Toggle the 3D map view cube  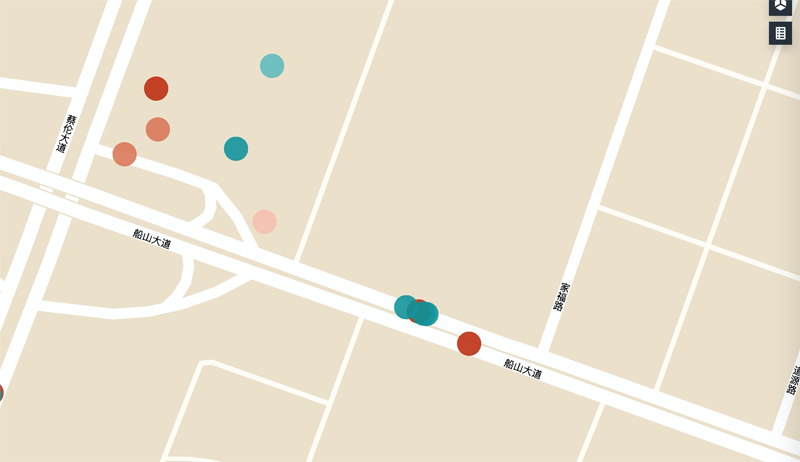[x=780, y=6]
